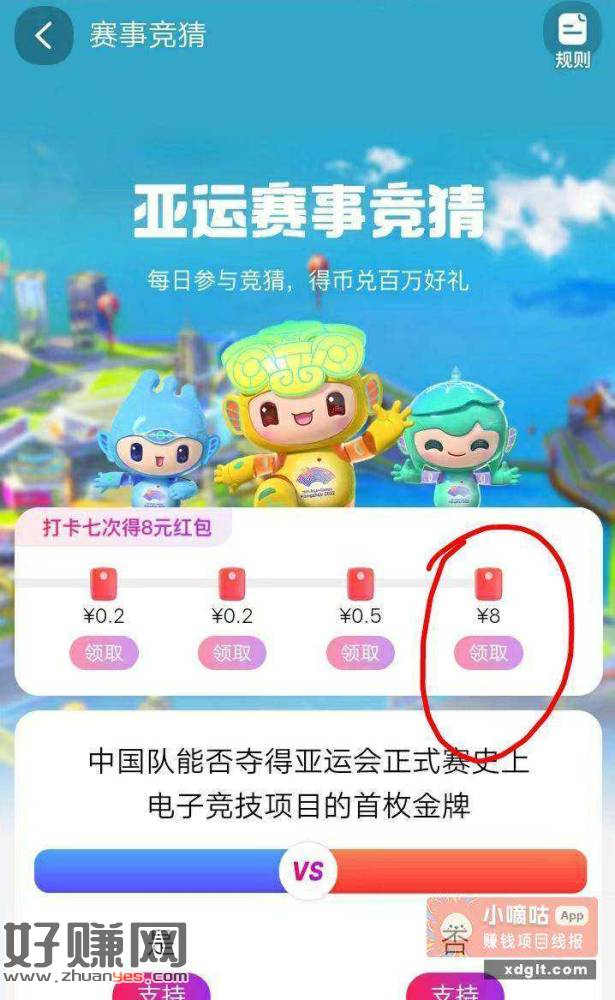Viewport: 615px width, 1000px height.
Task: Claim the ¥0.5 red packet reward
Action: (360, 653)
